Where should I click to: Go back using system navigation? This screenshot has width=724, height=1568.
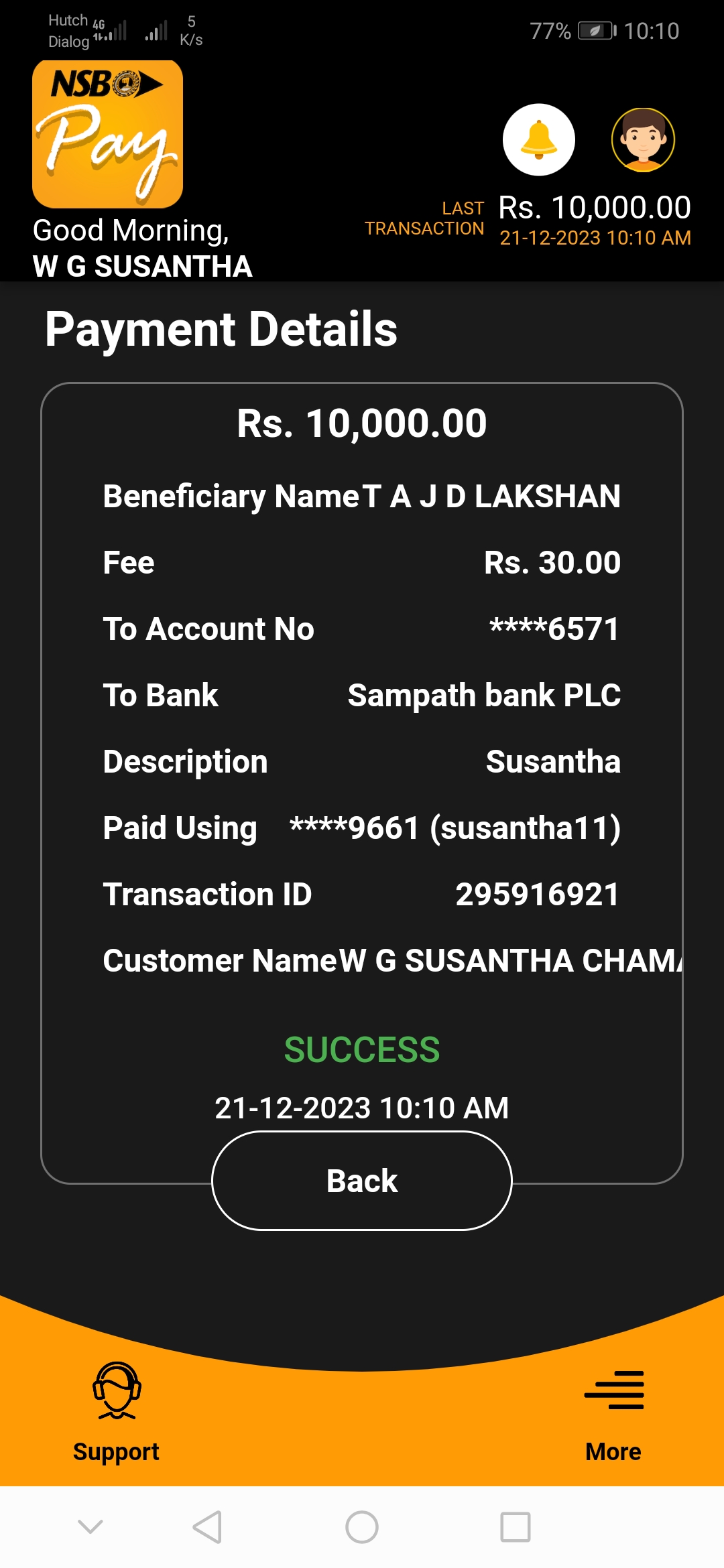pyautogui.click(x=207, y=1527)
